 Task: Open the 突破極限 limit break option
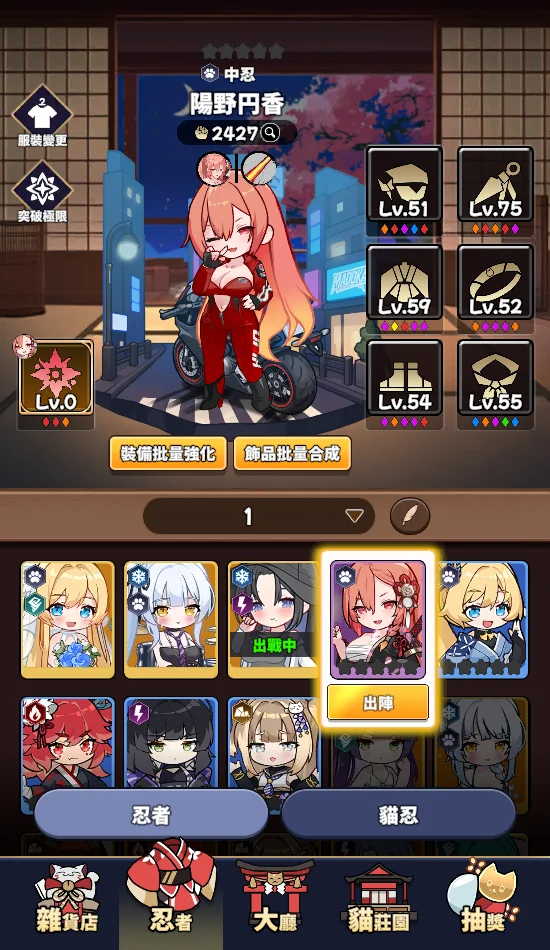point(42,191)
